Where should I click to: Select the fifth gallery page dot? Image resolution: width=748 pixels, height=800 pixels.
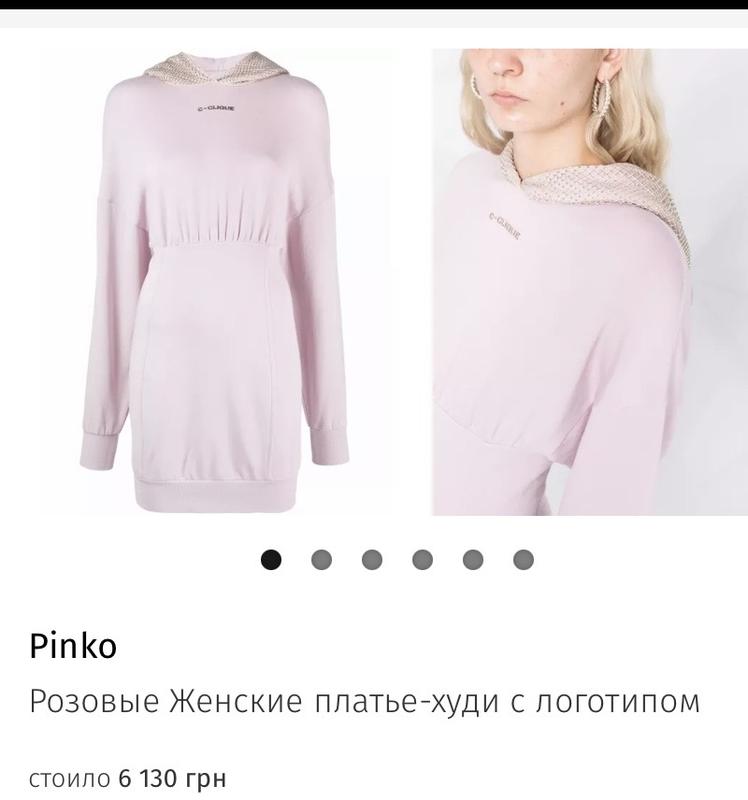click(473, 559)
